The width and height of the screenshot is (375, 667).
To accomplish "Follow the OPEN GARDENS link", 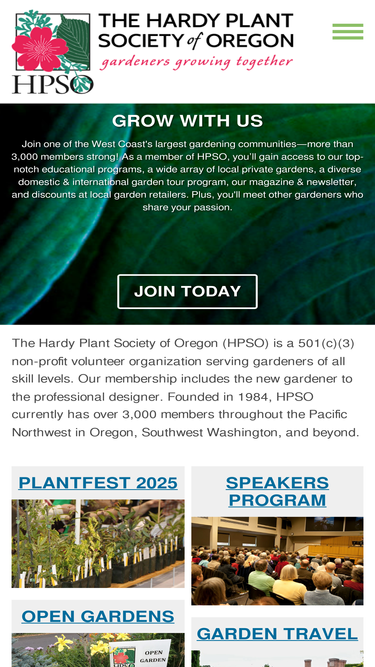I will click(x=98, y=616).
